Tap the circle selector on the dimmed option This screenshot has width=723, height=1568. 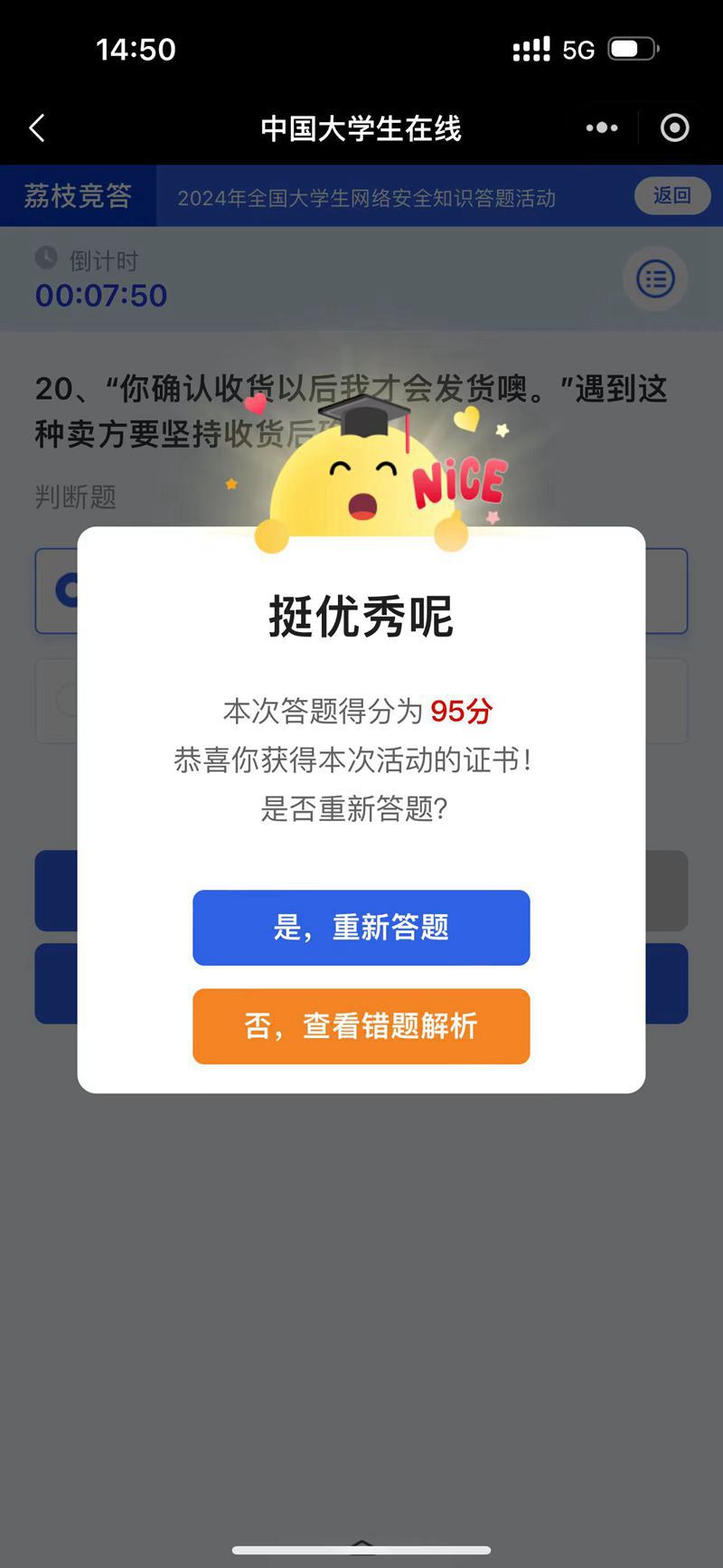coord(68,701)
